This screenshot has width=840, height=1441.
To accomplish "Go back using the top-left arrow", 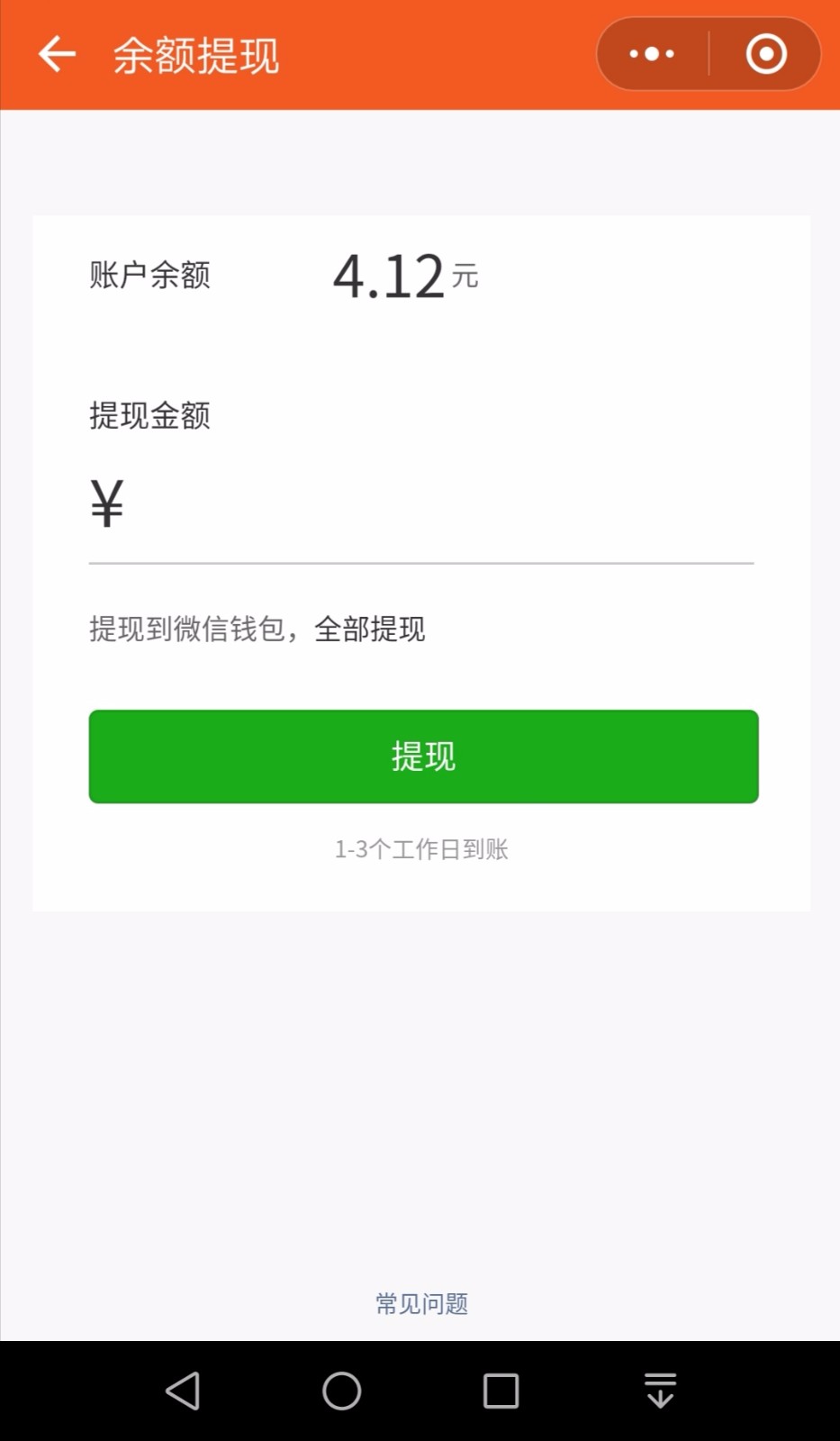I will (x=57, y=54).
